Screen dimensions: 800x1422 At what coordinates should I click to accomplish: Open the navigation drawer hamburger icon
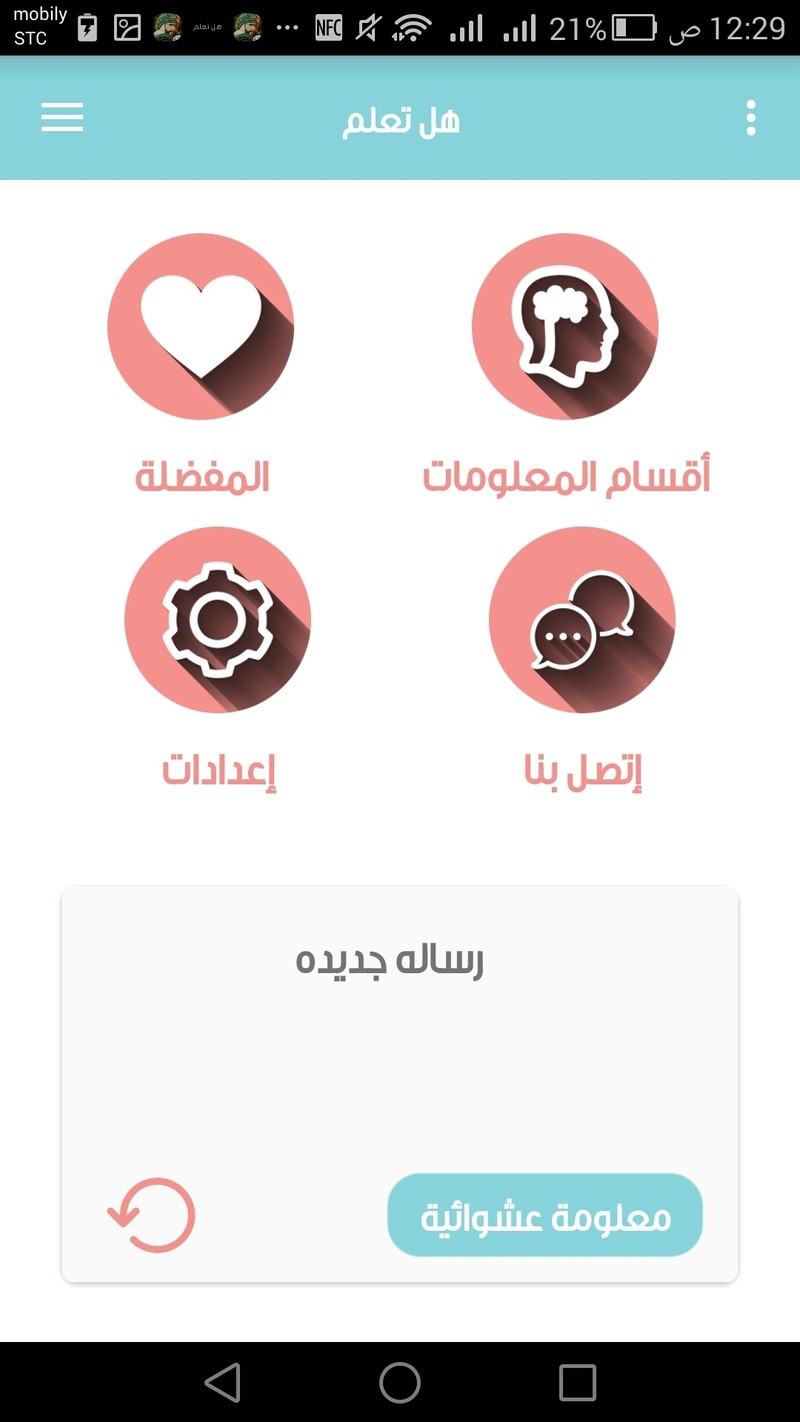tap(62, 117)
